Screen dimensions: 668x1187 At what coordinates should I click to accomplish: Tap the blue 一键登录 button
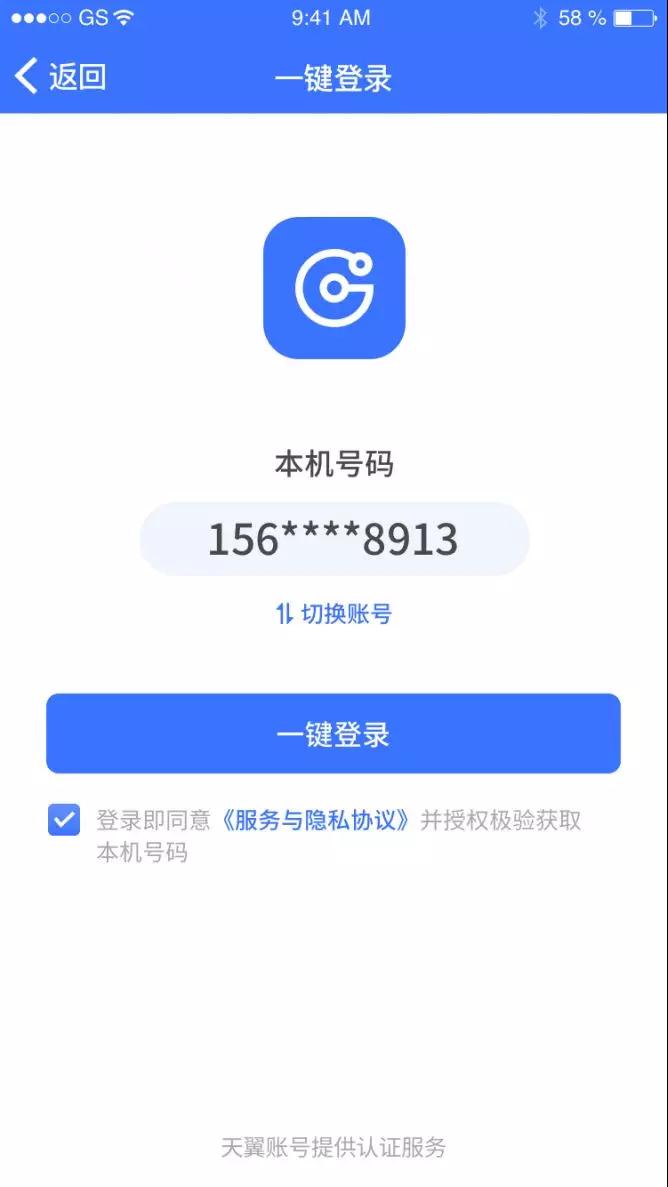(333, 734)
